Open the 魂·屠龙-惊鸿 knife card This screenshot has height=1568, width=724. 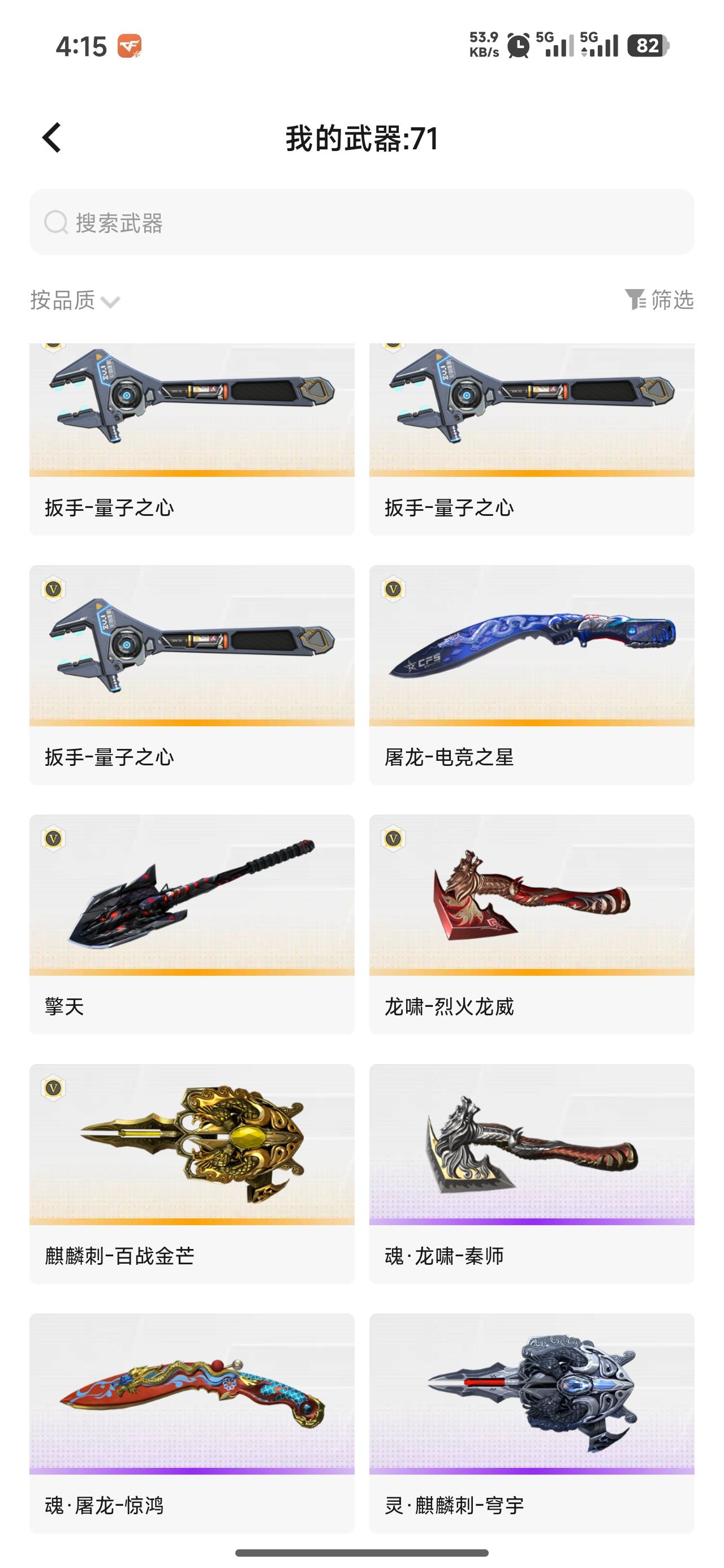click(192, 1423)
